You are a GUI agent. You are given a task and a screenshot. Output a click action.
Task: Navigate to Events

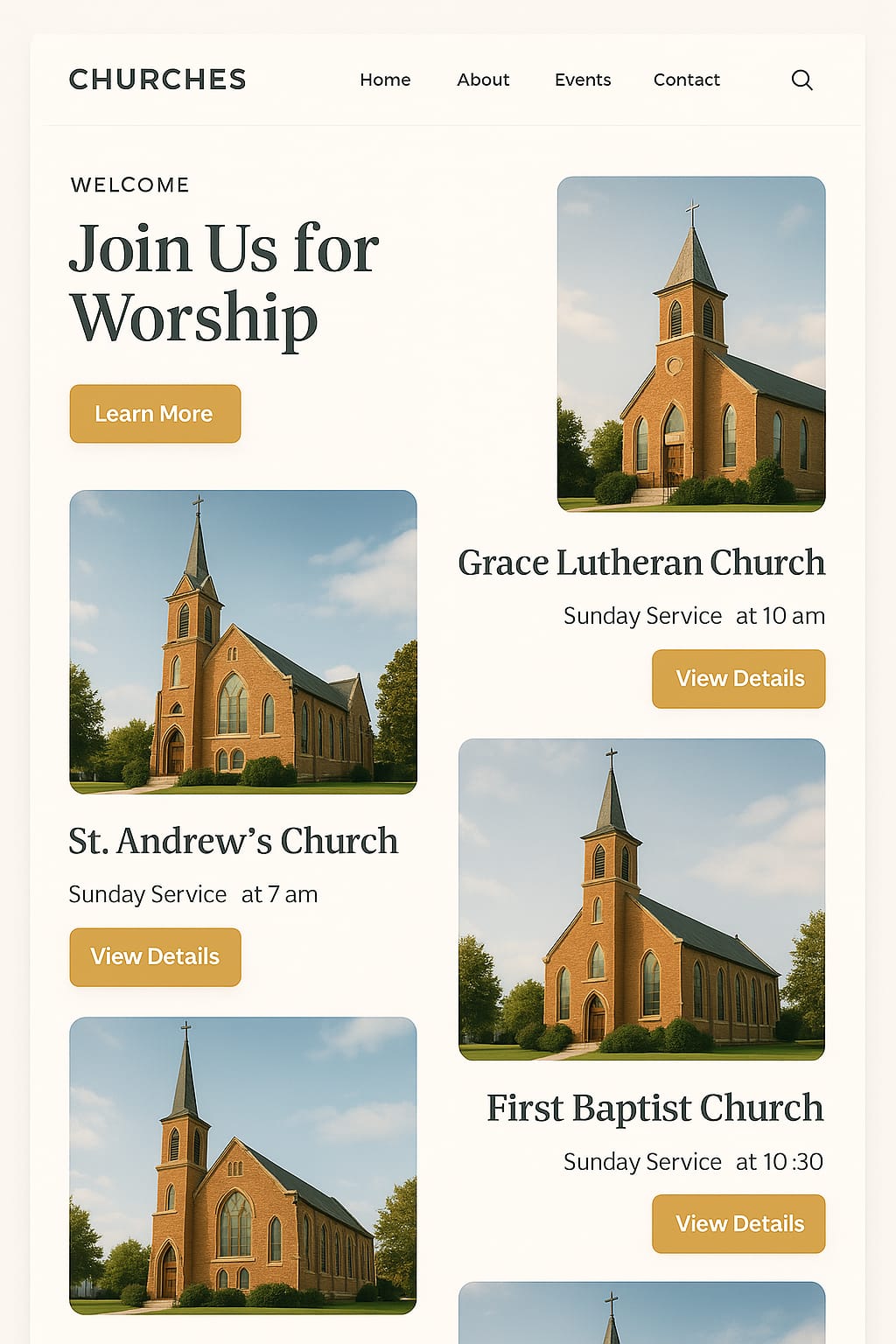pyautogui.click(x=583, y=80)
